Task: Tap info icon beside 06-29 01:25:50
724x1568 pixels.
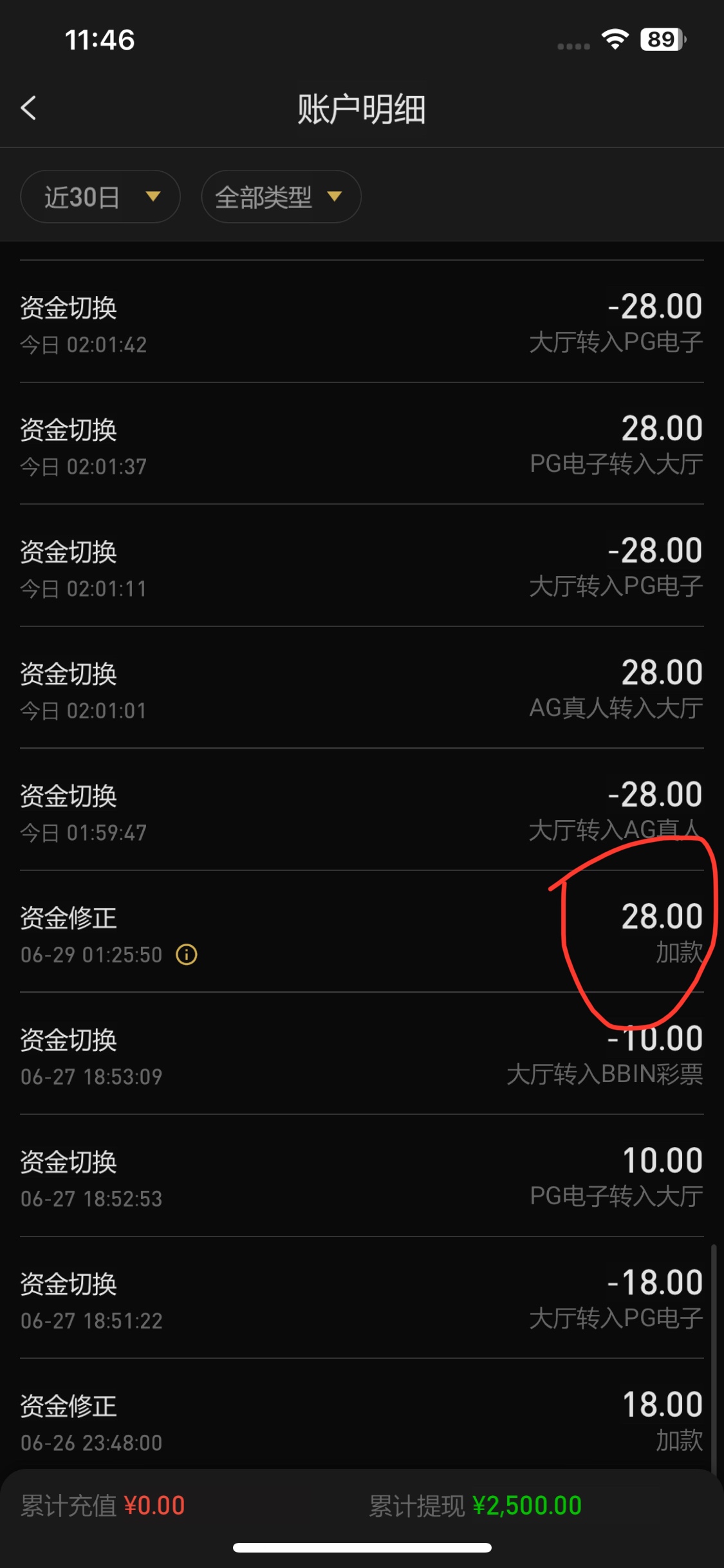Action: point(187,954)
